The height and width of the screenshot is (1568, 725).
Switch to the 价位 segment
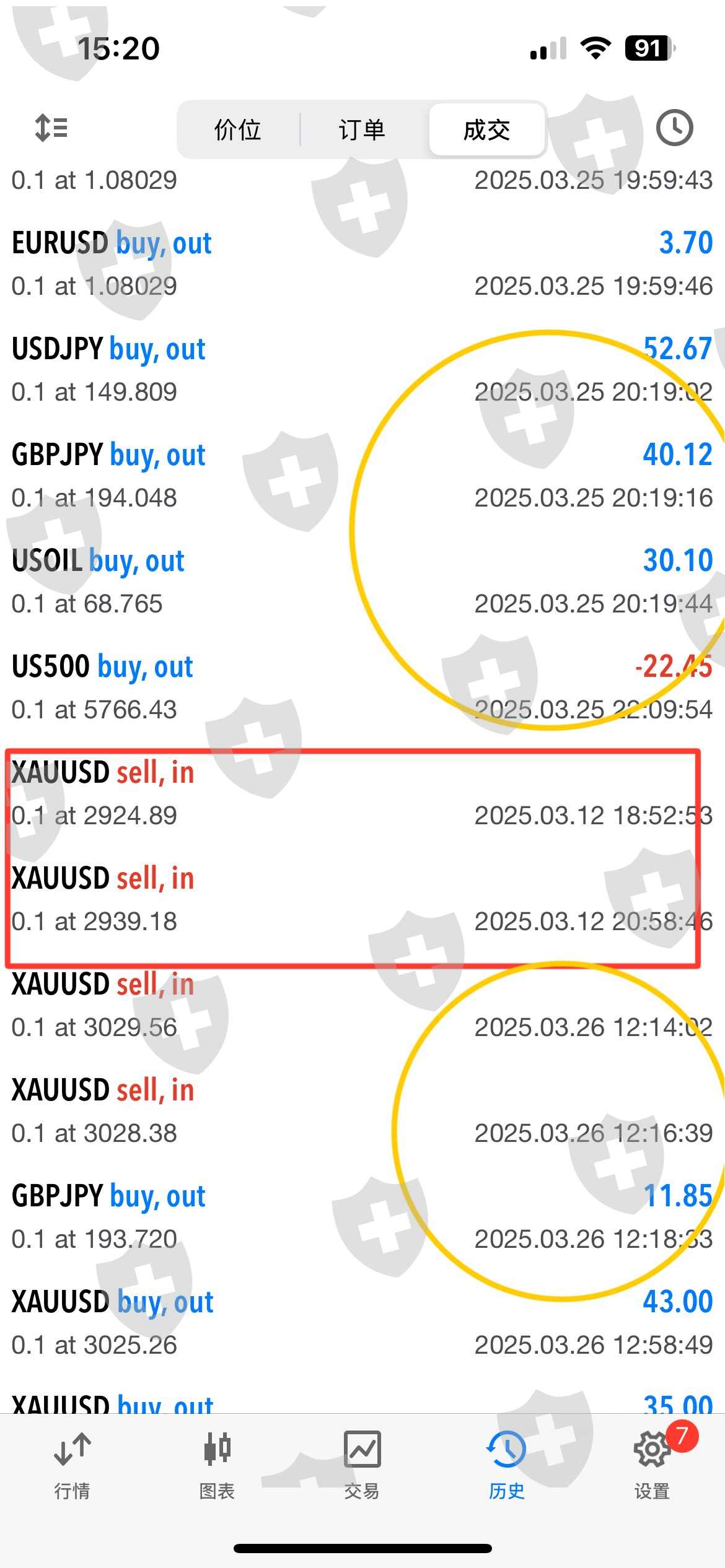(x=237, y=130)
